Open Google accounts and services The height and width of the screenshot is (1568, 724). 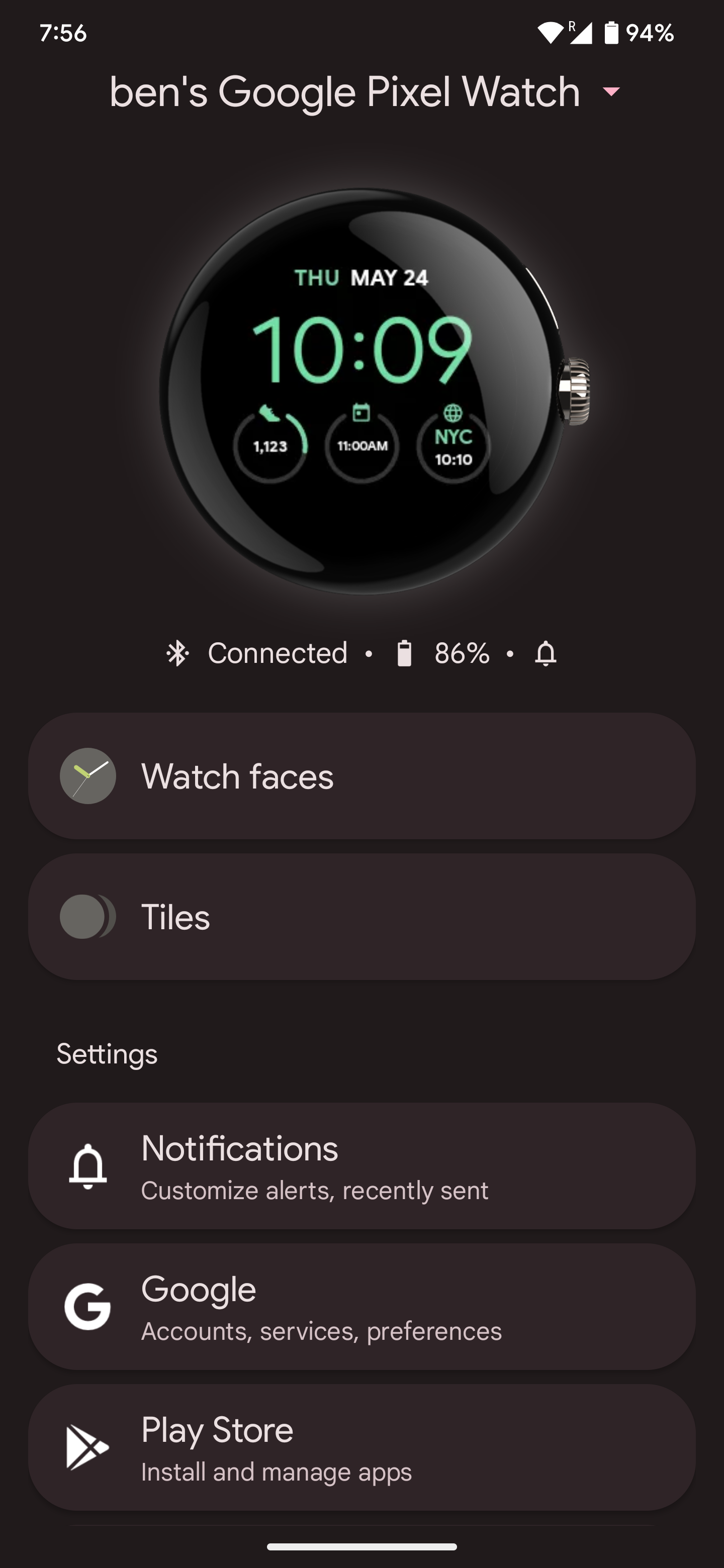tap(361, 1307)
